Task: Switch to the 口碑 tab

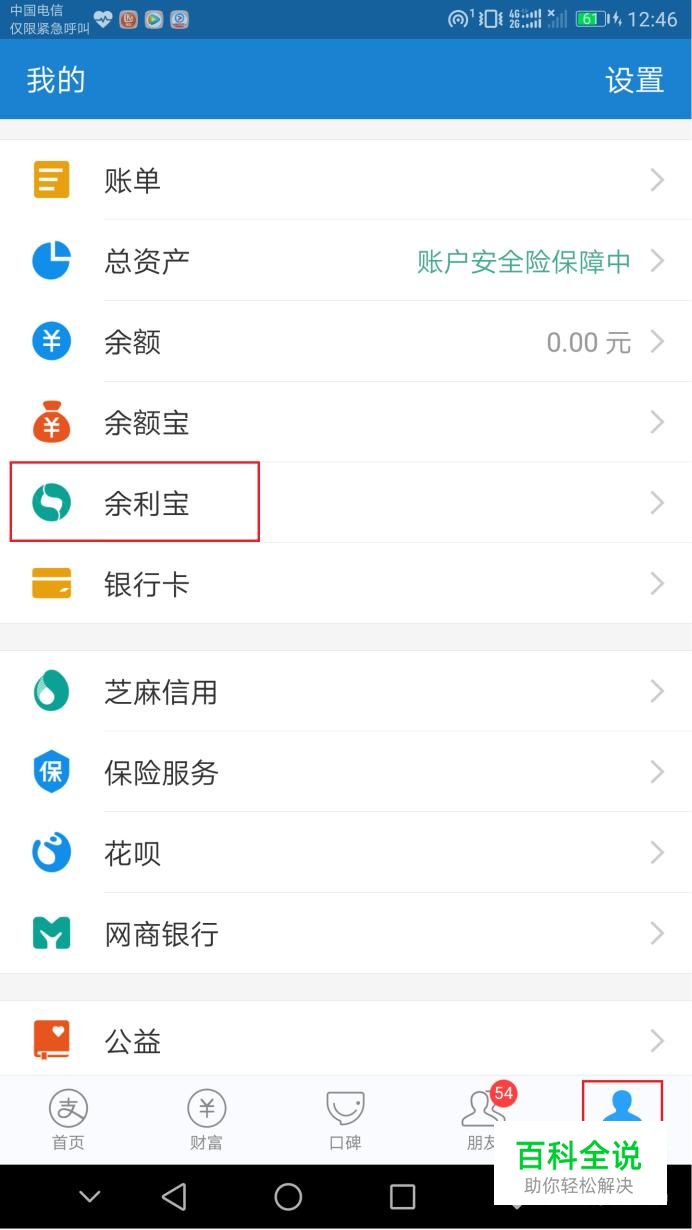Action: (x=345, y=1120)
